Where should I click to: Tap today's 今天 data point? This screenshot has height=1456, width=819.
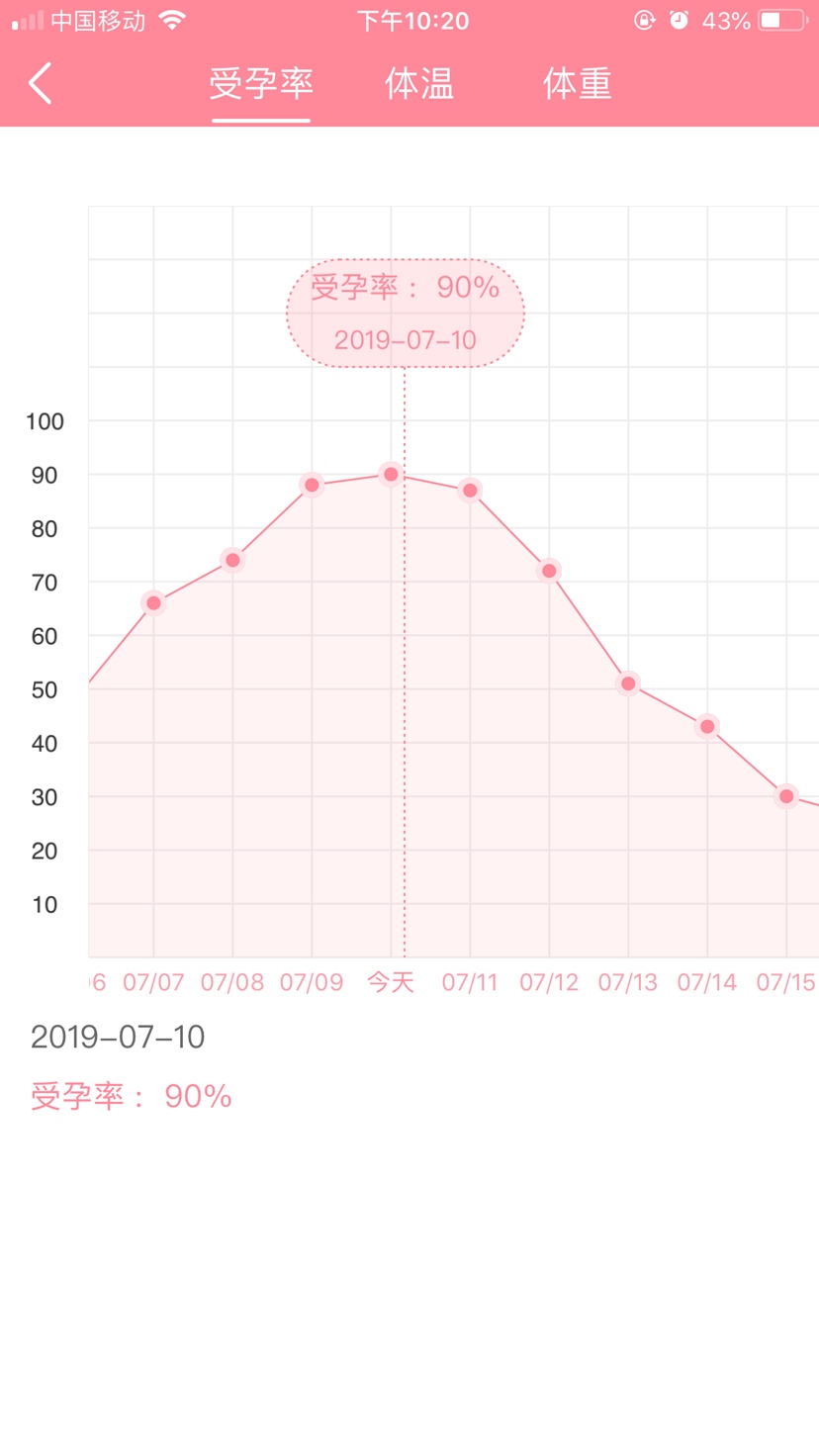391,475
